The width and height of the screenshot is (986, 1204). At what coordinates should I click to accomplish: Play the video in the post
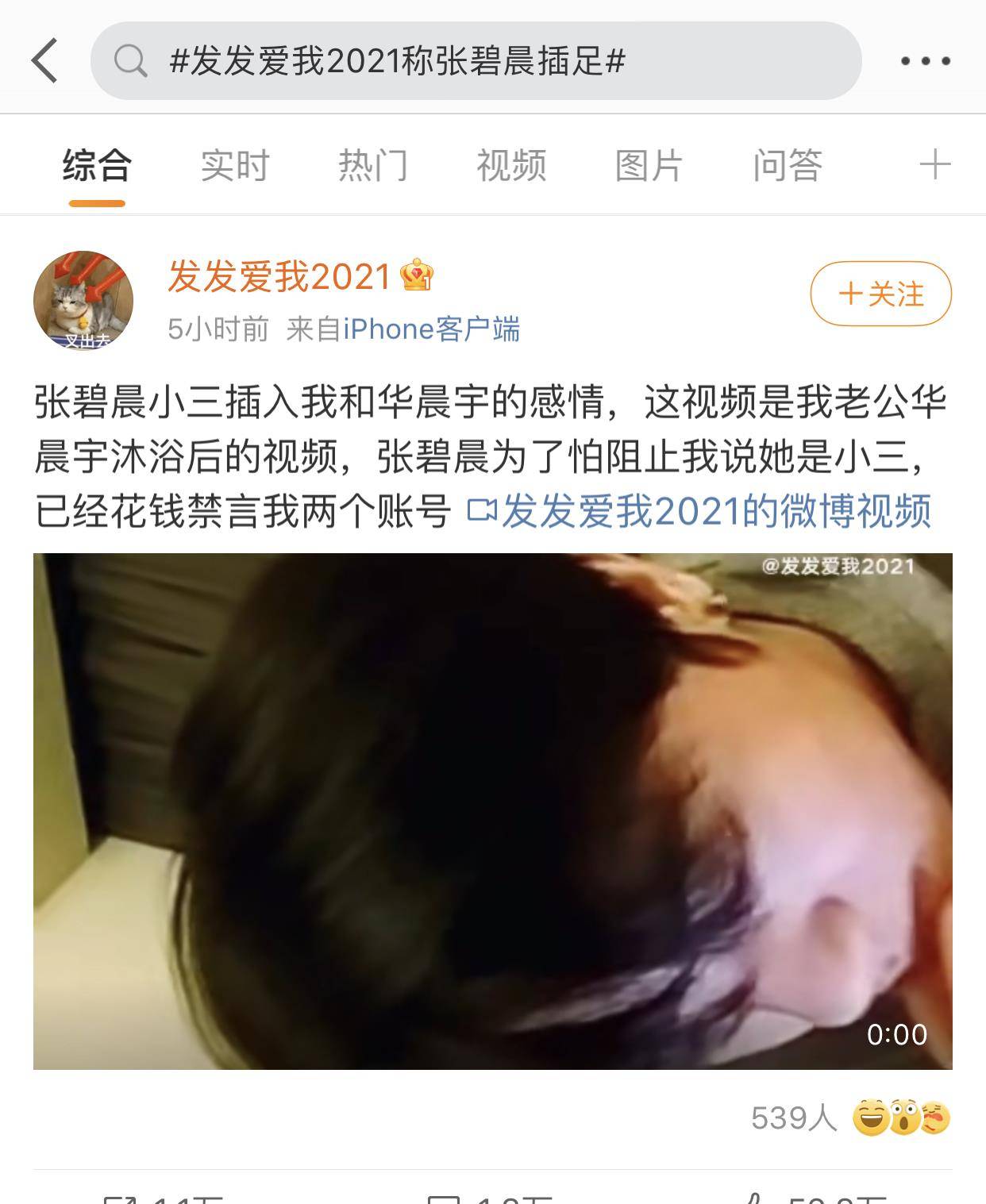(x=492, y=810)
